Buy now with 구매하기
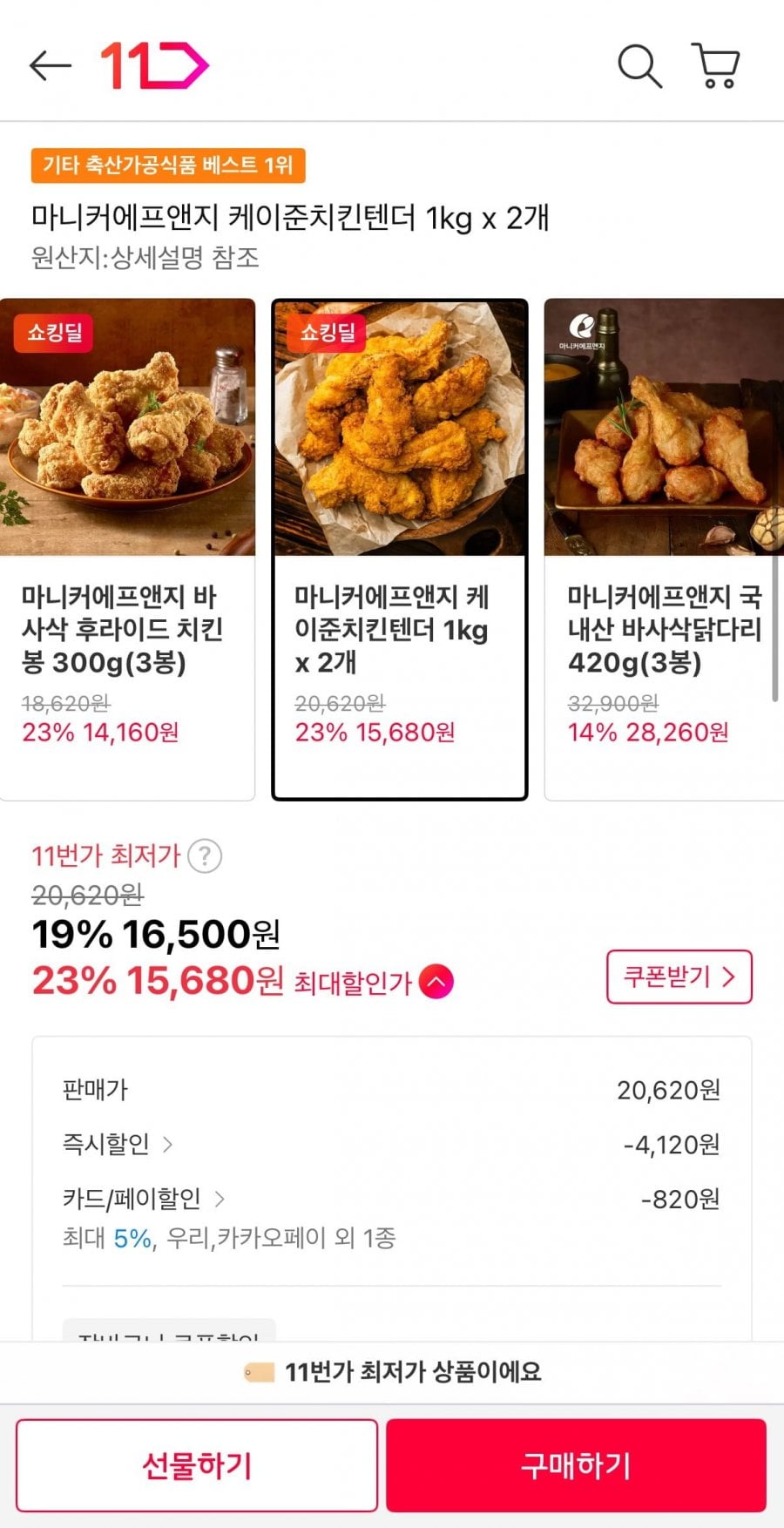 pos(576,1465)
